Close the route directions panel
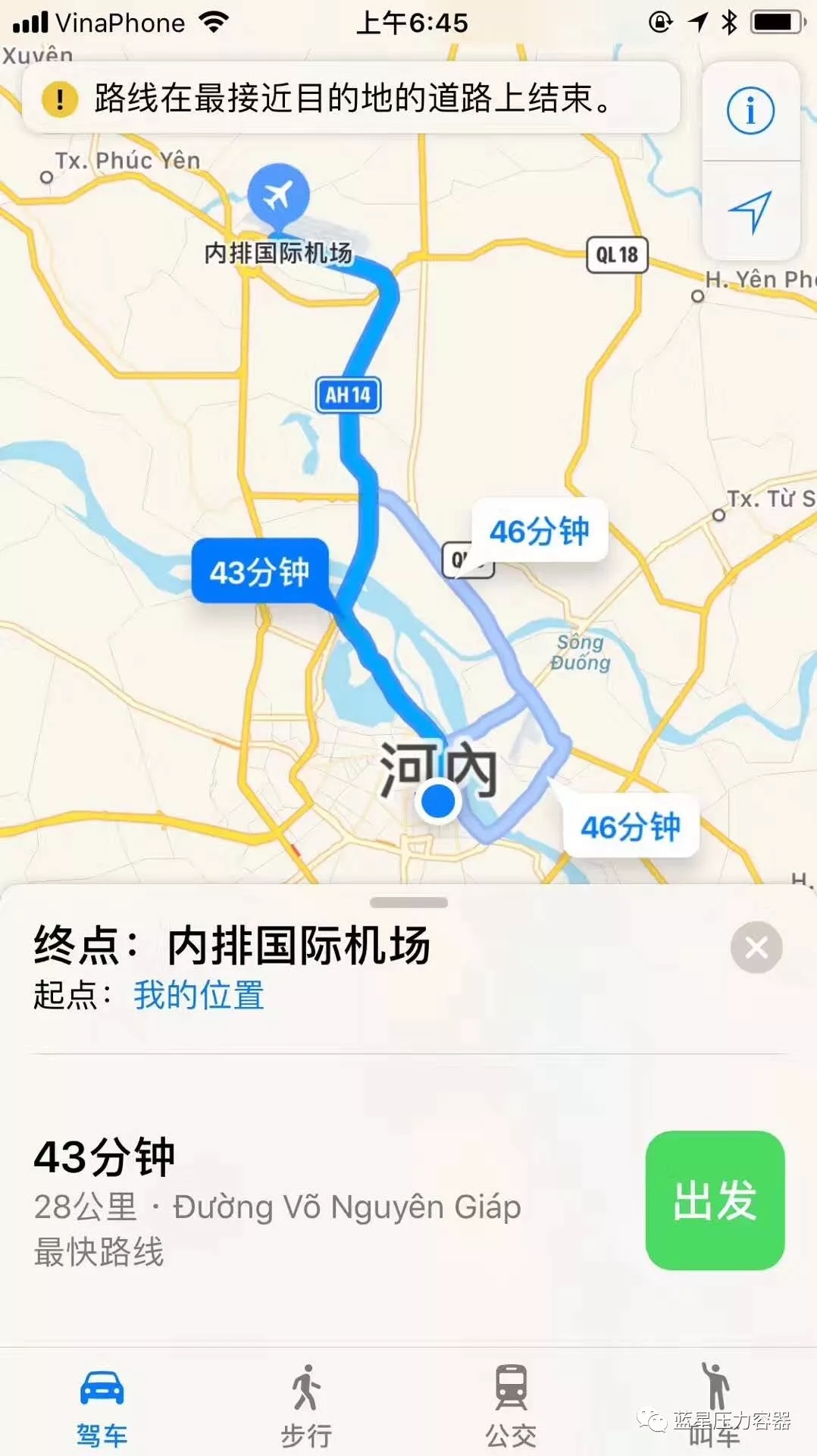817x1456 pixels. 756,947
